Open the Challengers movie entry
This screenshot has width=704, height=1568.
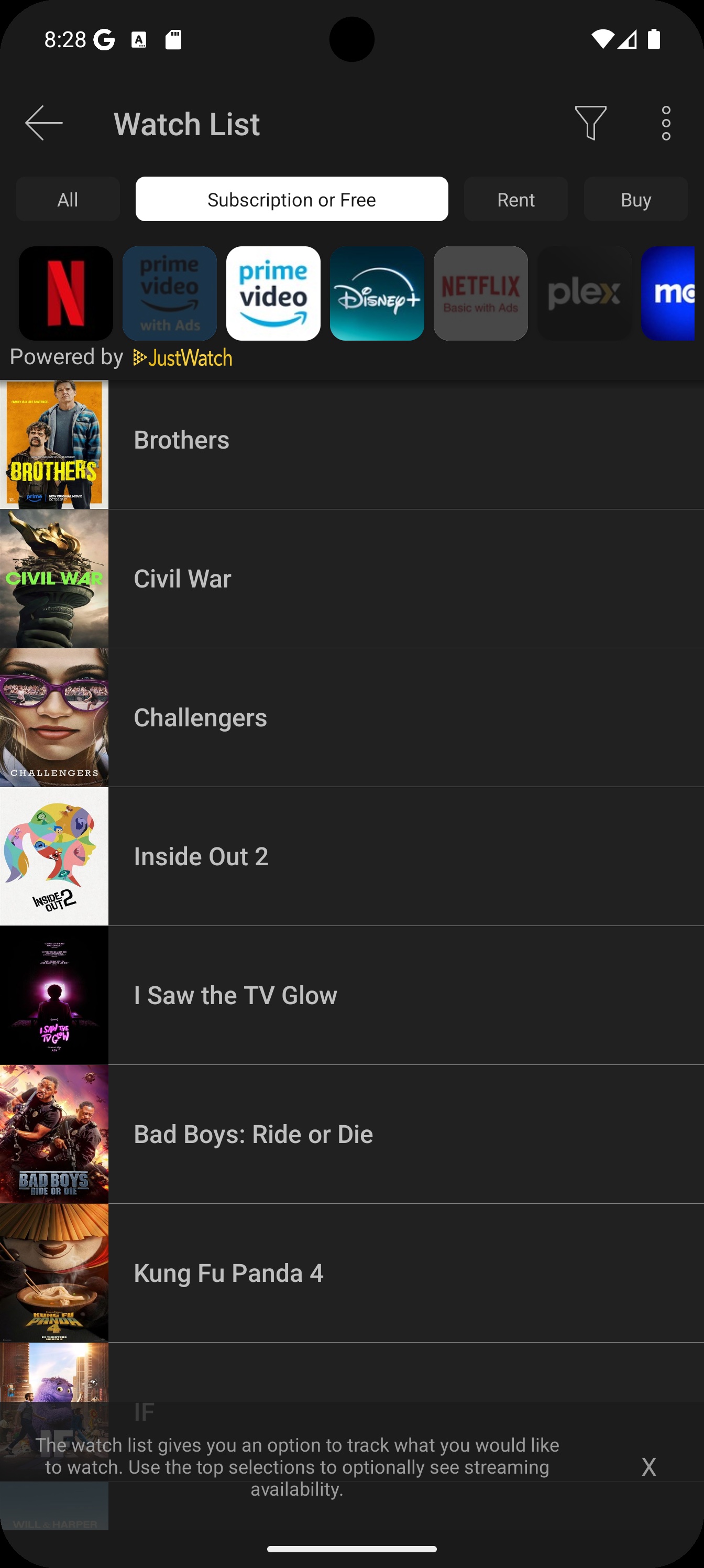[x=351, y=717]
